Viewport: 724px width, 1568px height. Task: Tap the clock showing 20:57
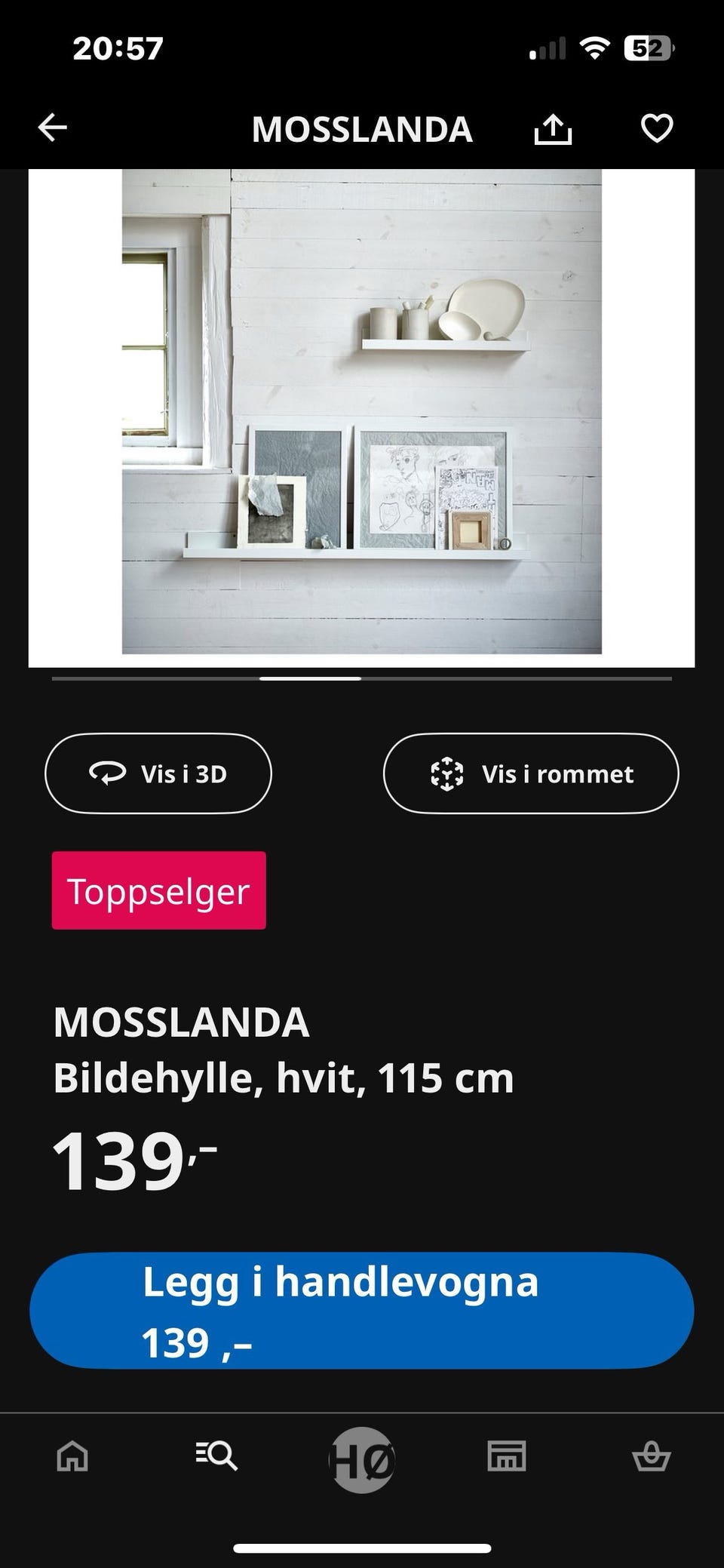click(117, 49)
